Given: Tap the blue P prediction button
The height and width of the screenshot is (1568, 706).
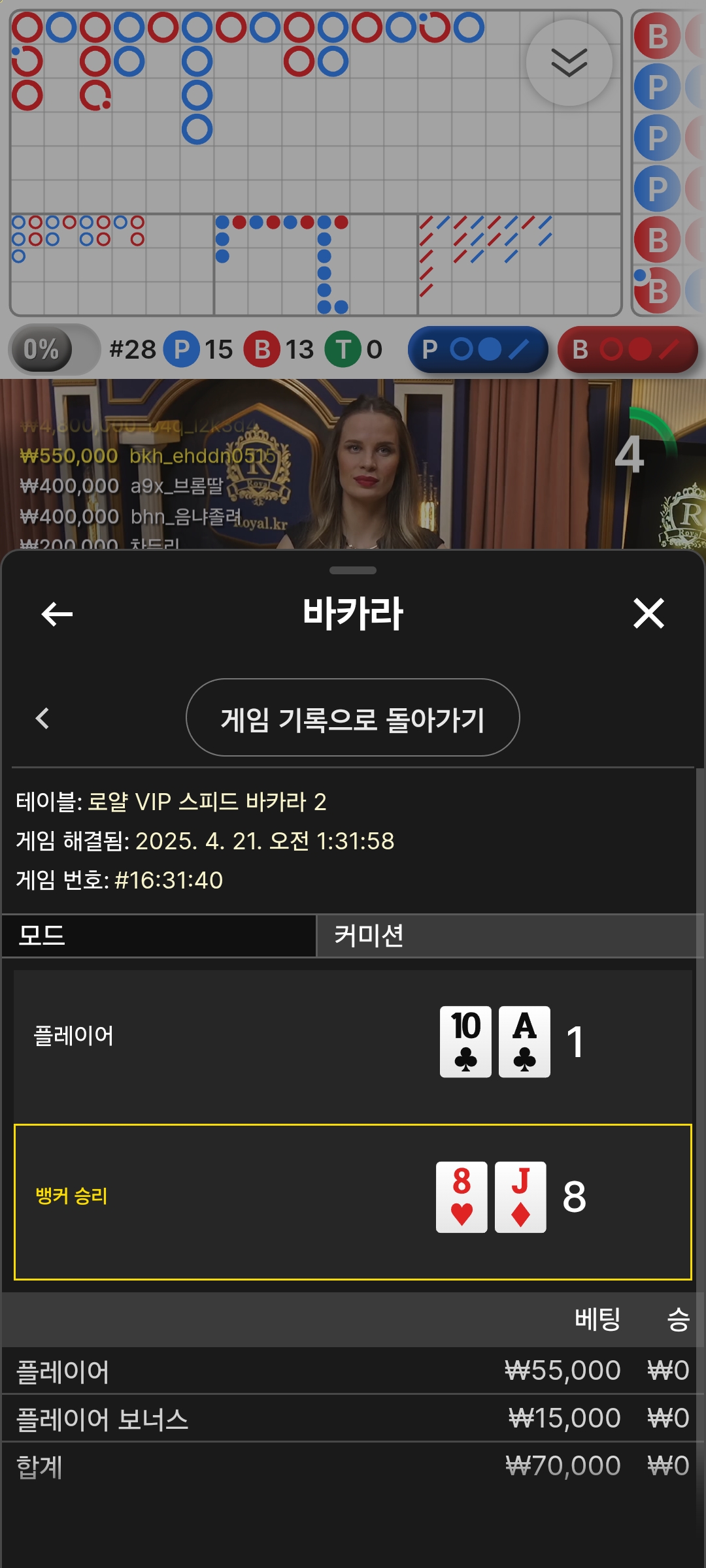Looking at the screenshot, I should (478, 350).
